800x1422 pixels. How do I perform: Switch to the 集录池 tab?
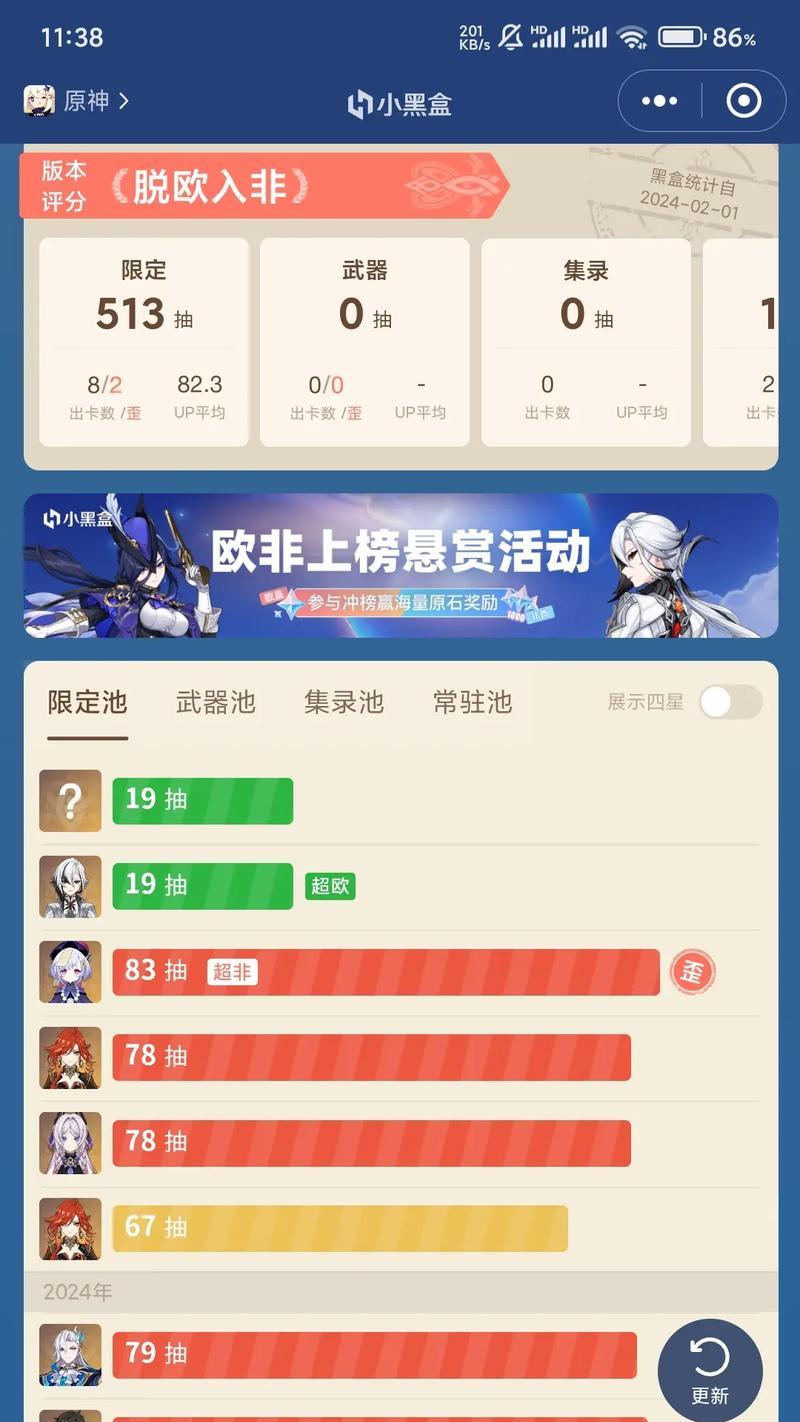pos(344,702)
